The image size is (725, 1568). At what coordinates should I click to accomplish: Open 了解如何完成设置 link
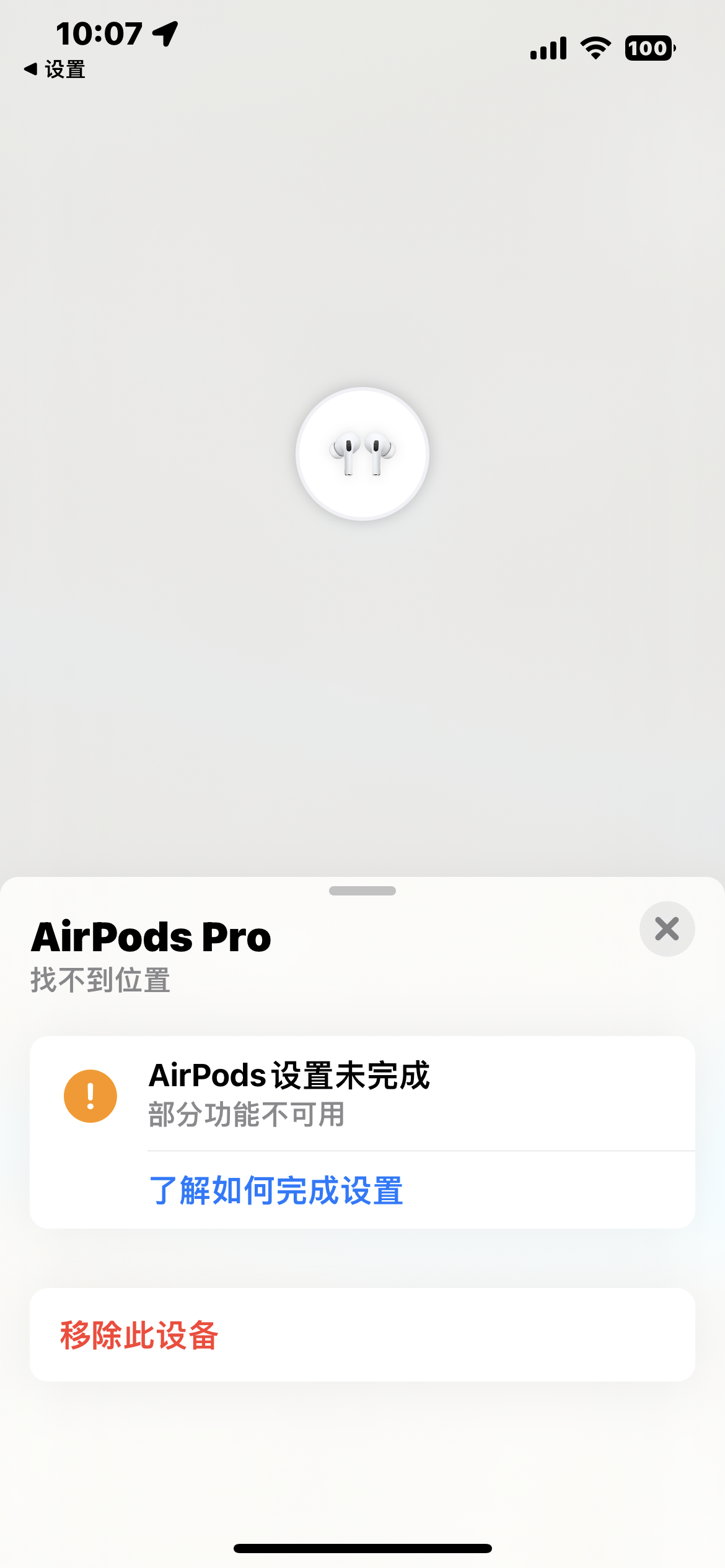(x=276, y=1190)
